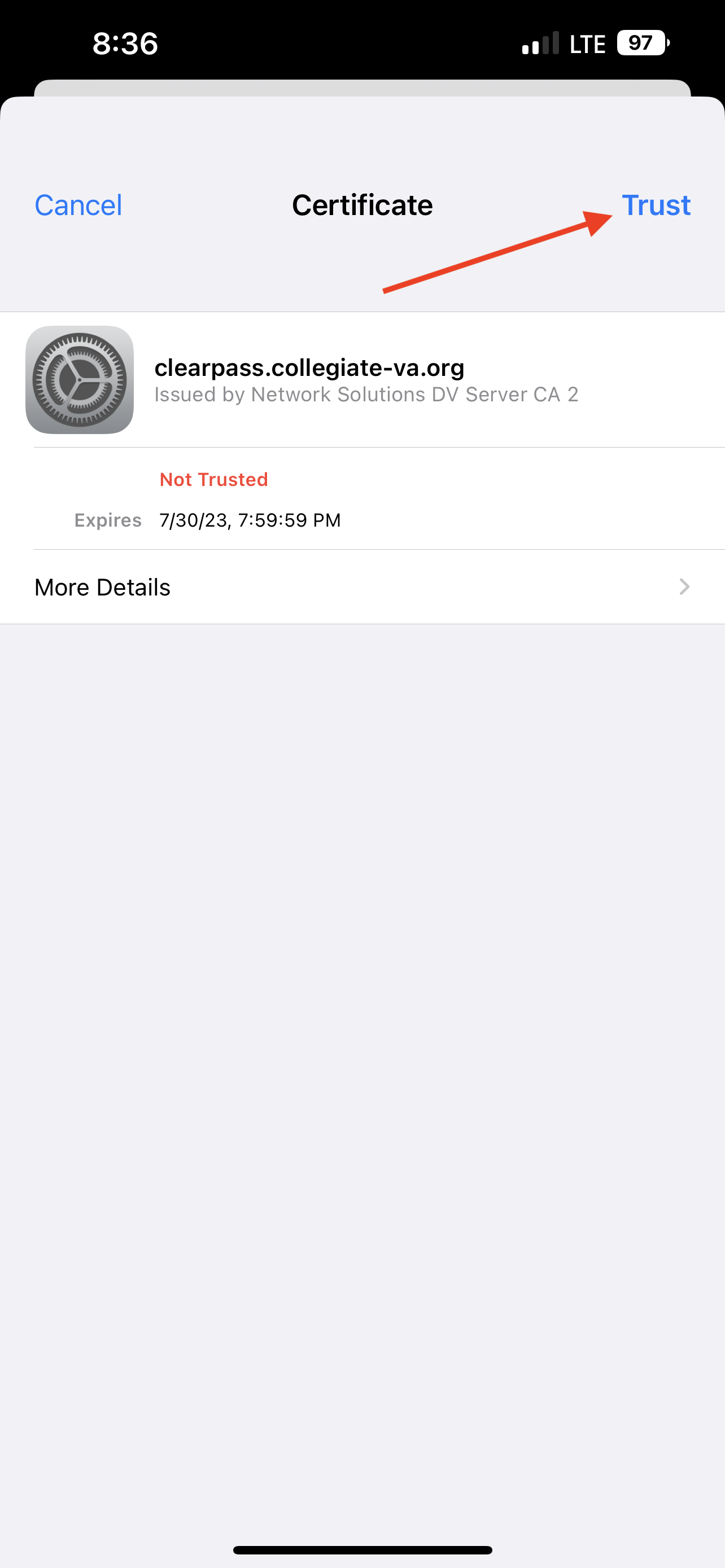Cancel the certificate prompt
The width and height of the screenshot is (725, 1568).
click(78, 205)
